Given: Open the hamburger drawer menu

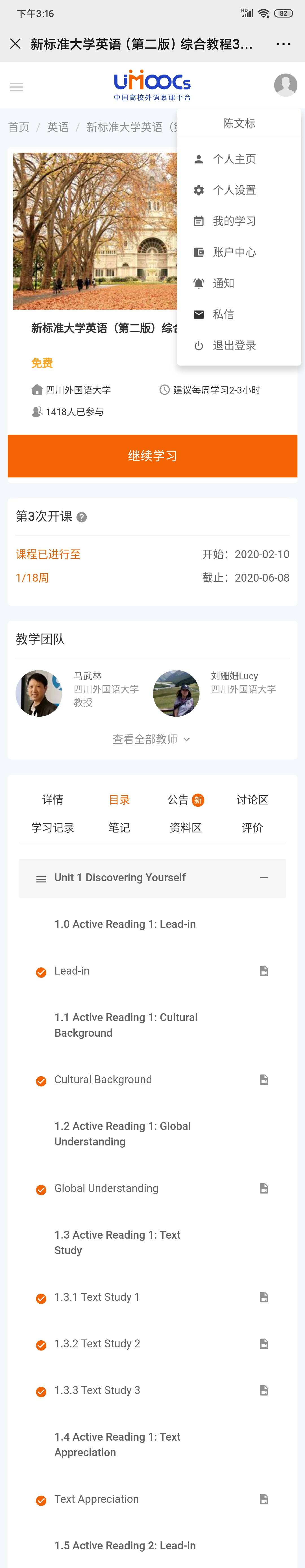Looking at the screenshot, I should [x=16, y=87].
